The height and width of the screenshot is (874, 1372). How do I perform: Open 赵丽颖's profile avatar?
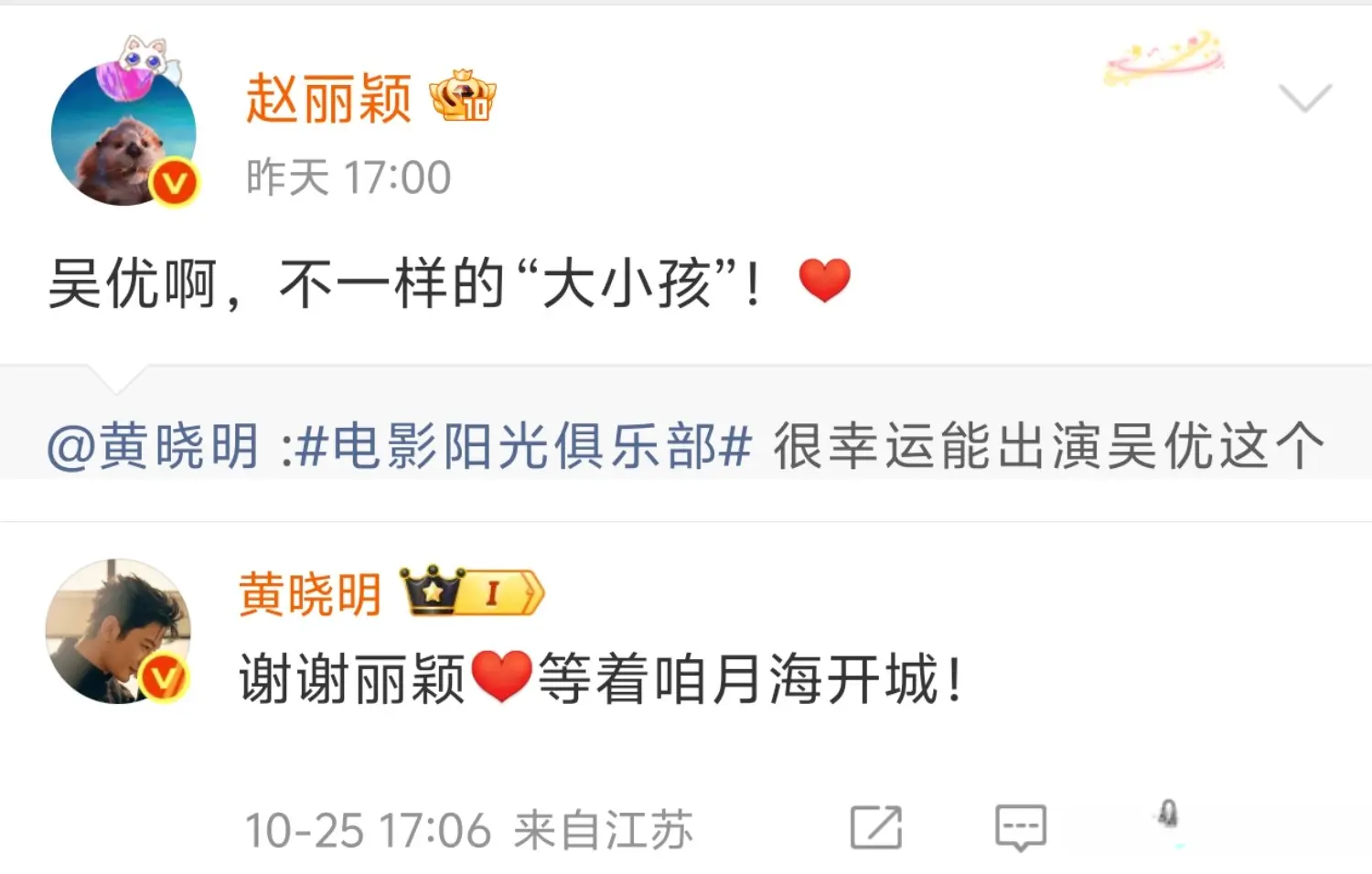point(123,133)
